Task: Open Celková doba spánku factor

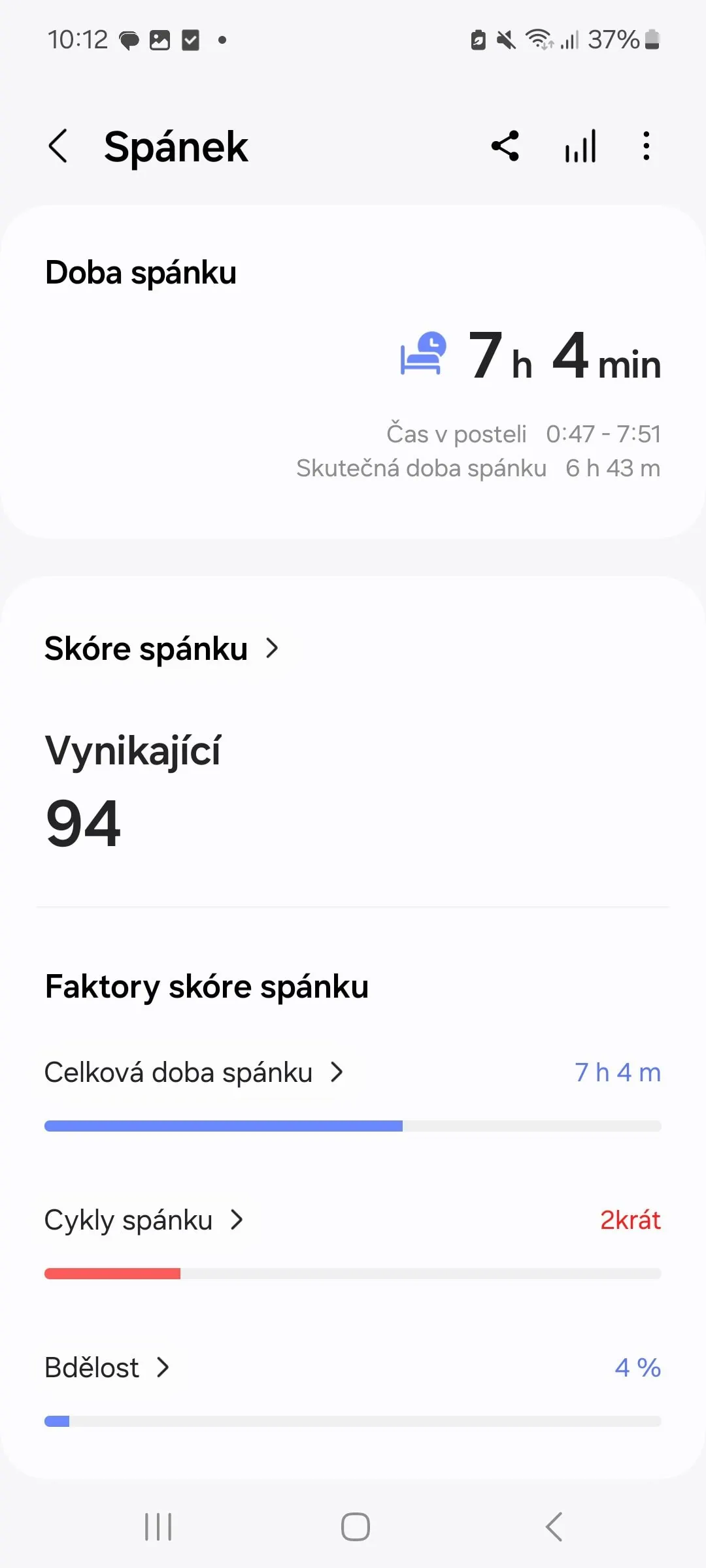Action: [x=193, y=1073]
